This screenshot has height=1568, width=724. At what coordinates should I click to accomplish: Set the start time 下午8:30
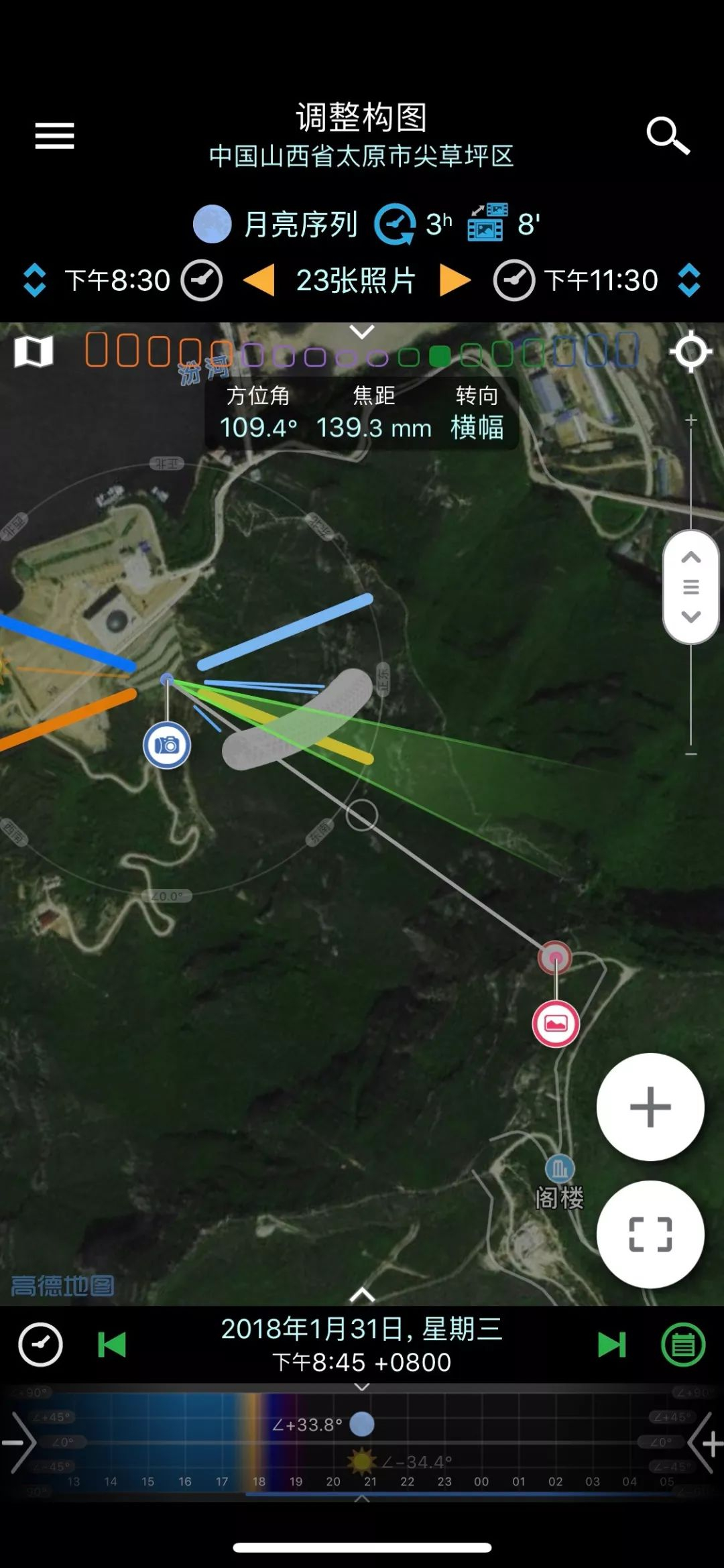coord(118,280)
